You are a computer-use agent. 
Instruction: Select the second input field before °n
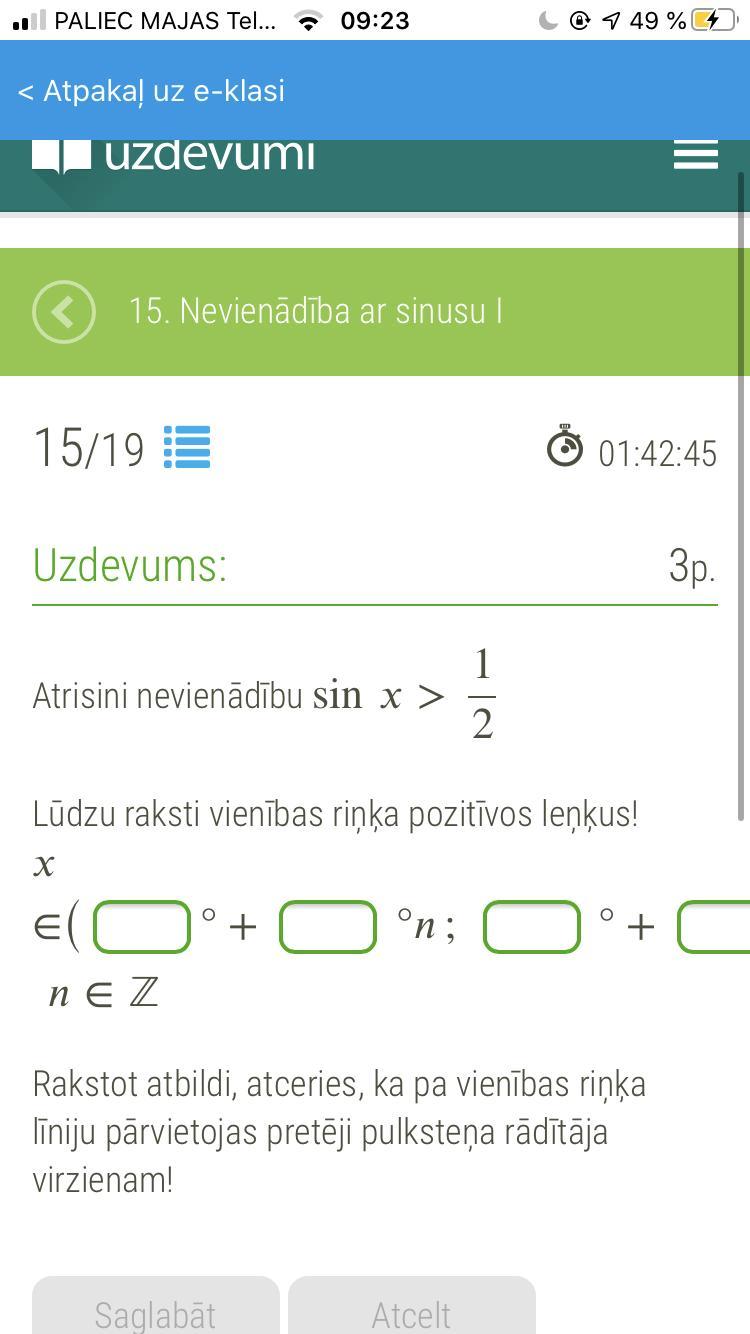(328, 927)
